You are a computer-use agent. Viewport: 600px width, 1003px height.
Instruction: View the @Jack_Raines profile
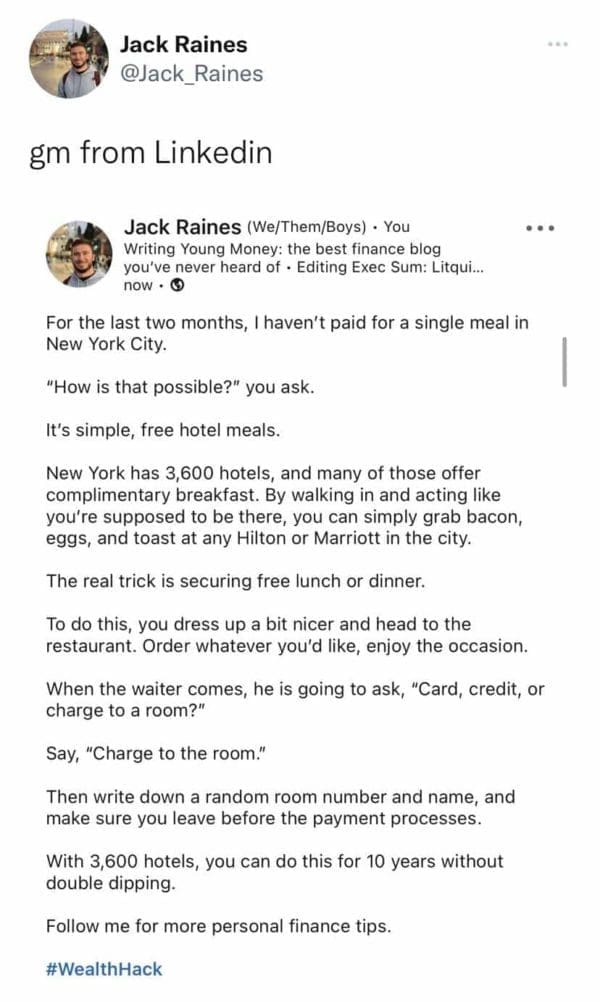point(191,74)
